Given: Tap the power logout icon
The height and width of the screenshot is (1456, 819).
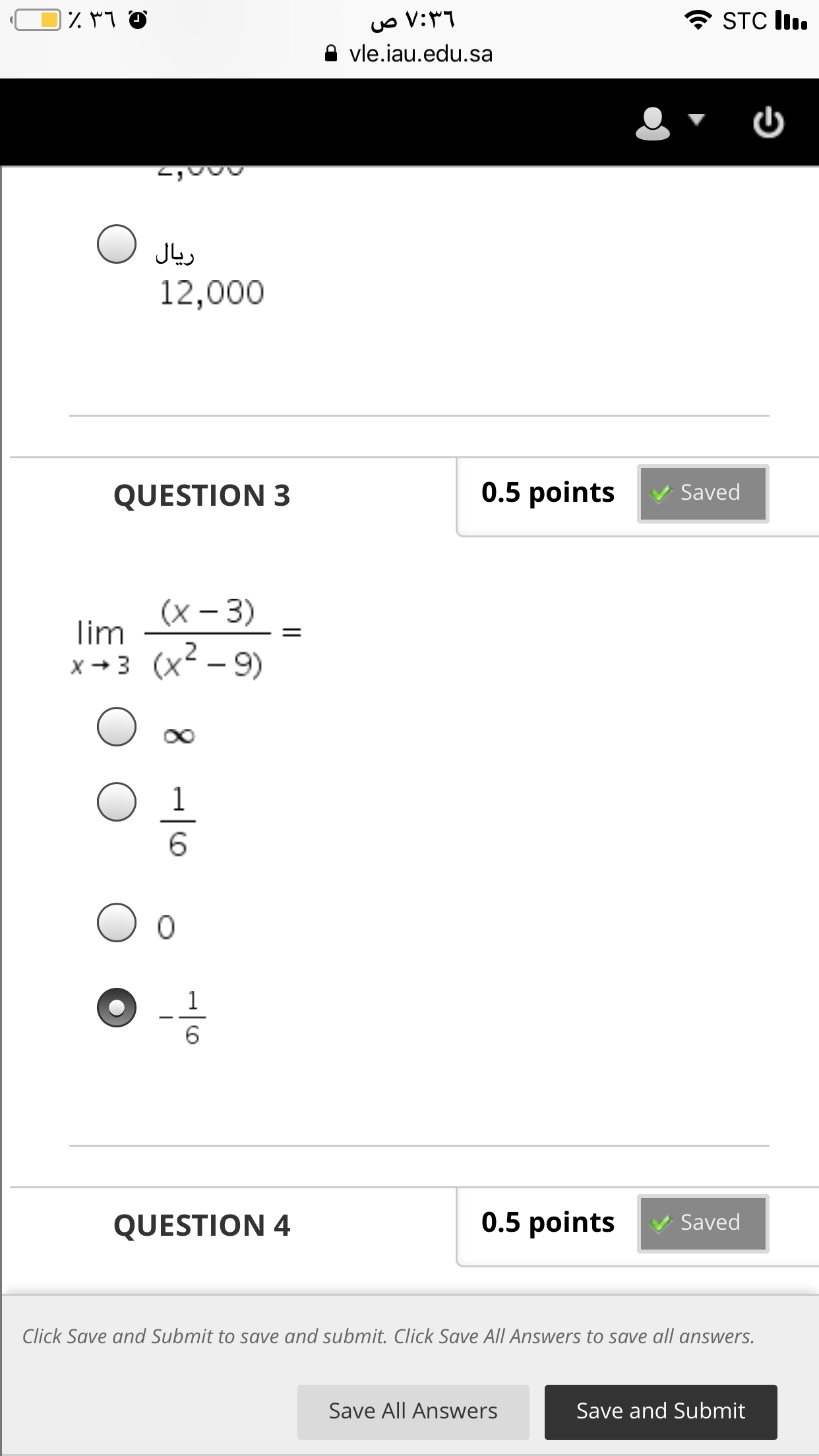Looking at the screenshot, I should pos(768,123).
